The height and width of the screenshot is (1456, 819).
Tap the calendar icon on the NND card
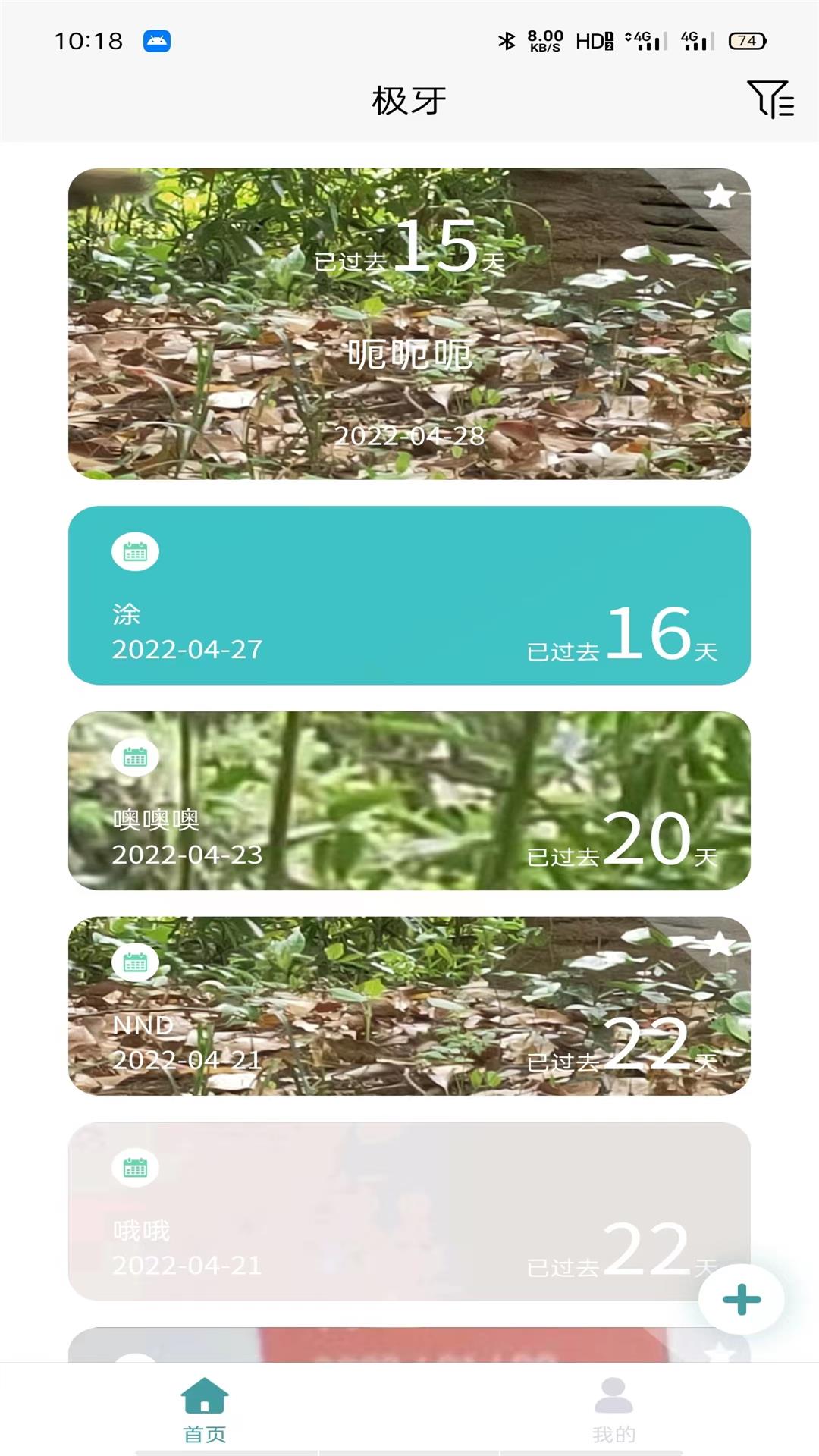(x=135, y=963)
